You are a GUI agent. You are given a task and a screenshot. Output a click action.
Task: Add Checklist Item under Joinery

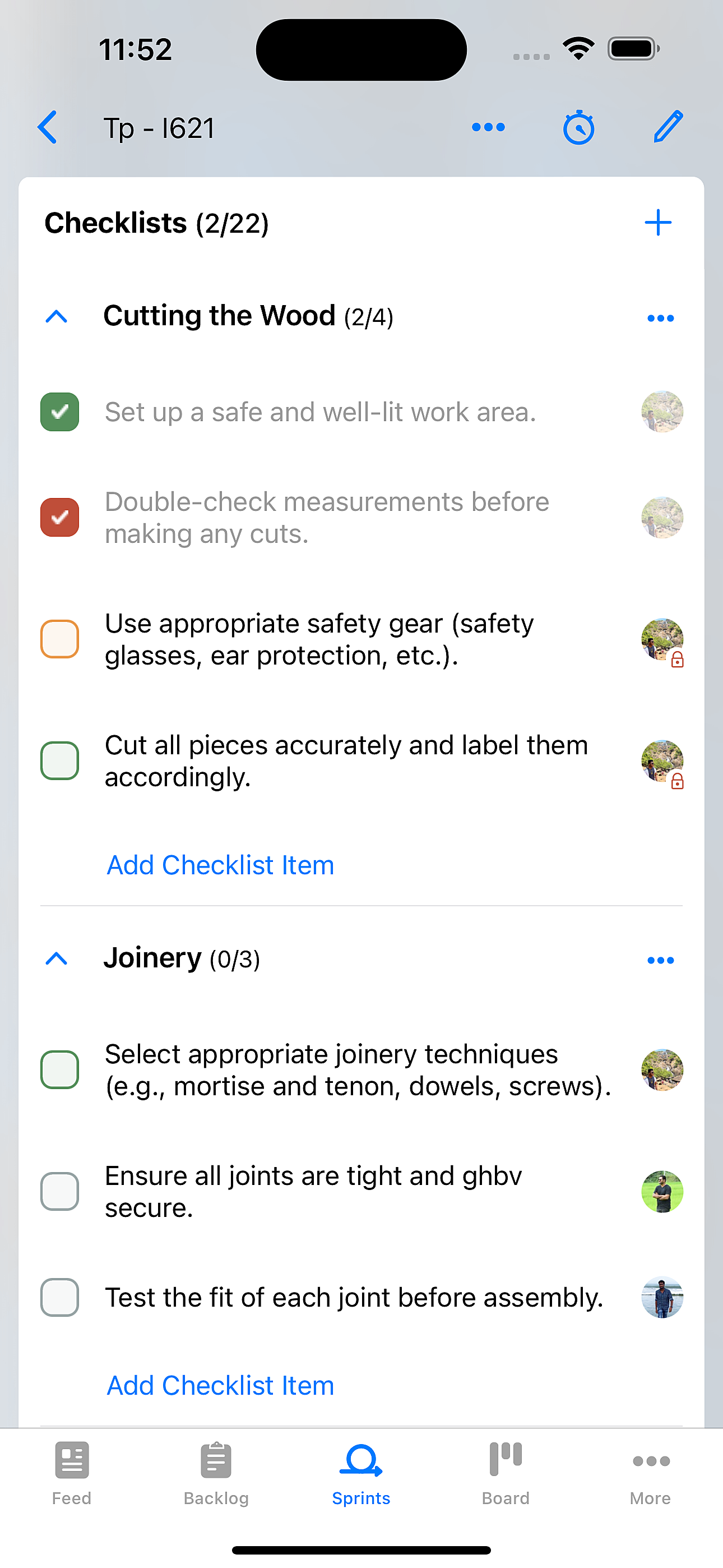coord(220,1385)
